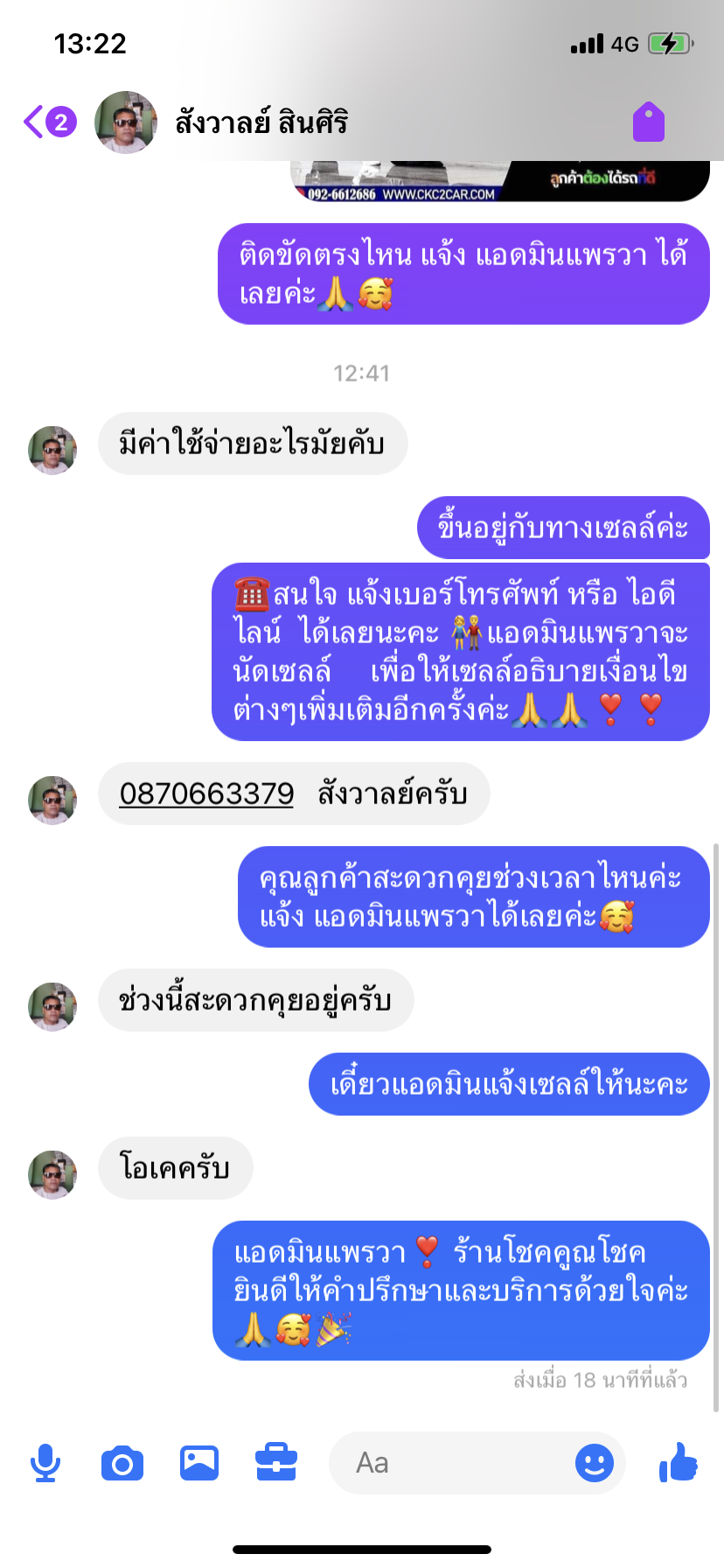The width and height of the screenshot is (724, 1568).
Task: Send a thumbs-up like
Action: coord(679,1463)
